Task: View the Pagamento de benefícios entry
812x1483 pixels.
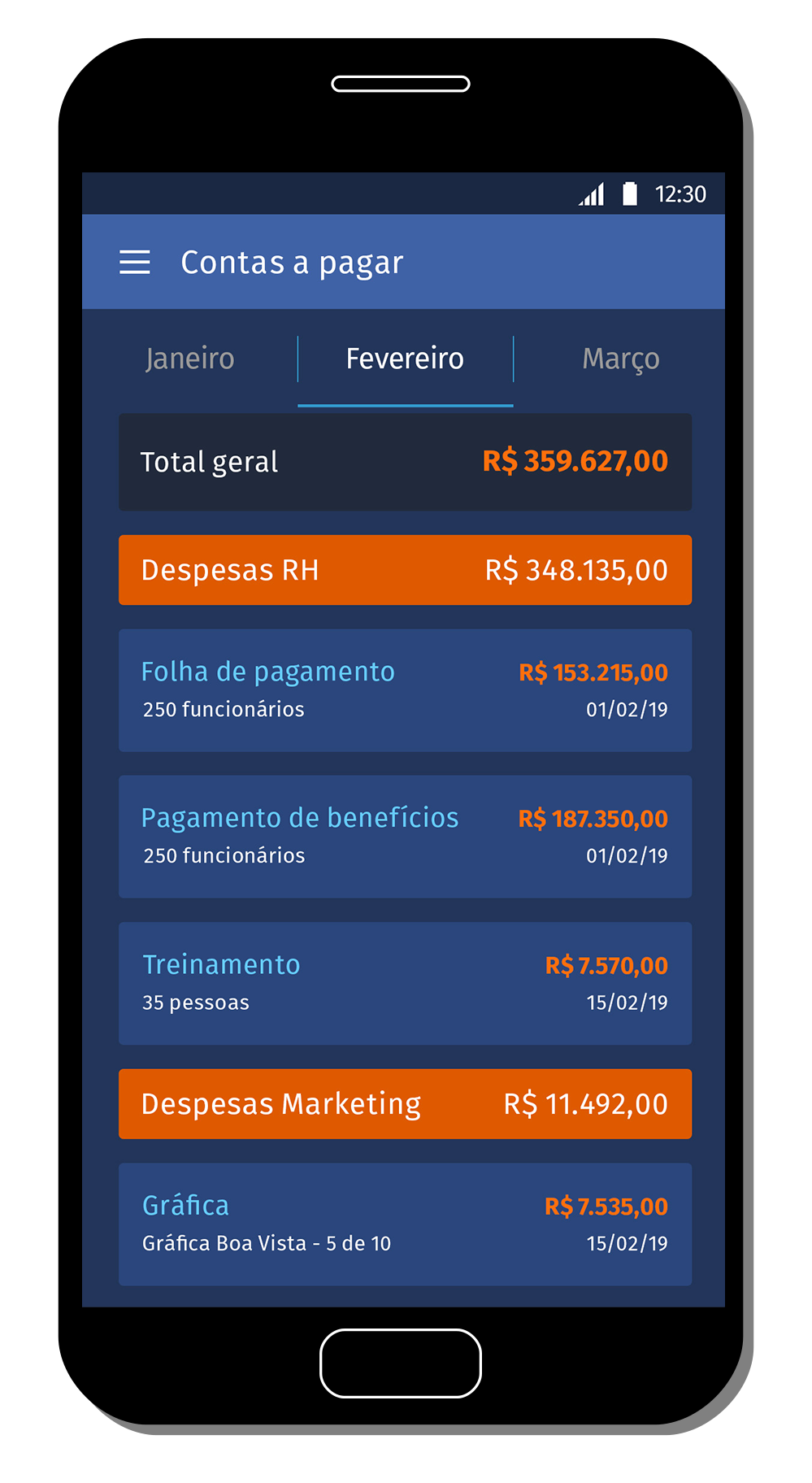Action: pos(405,836)
